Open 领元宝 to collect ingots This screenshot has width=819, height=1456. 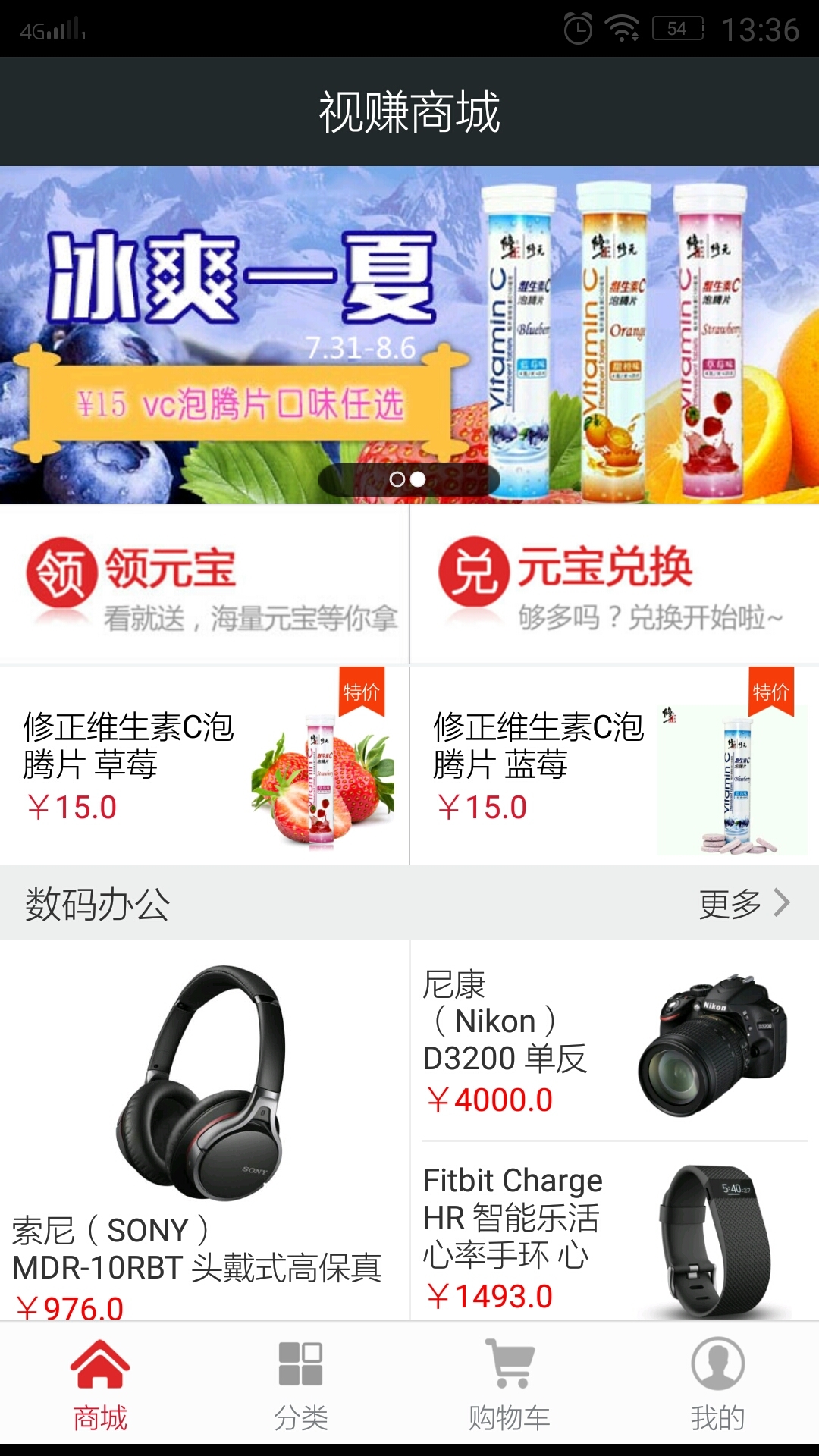pyautogui.click(x=205, y=585)
